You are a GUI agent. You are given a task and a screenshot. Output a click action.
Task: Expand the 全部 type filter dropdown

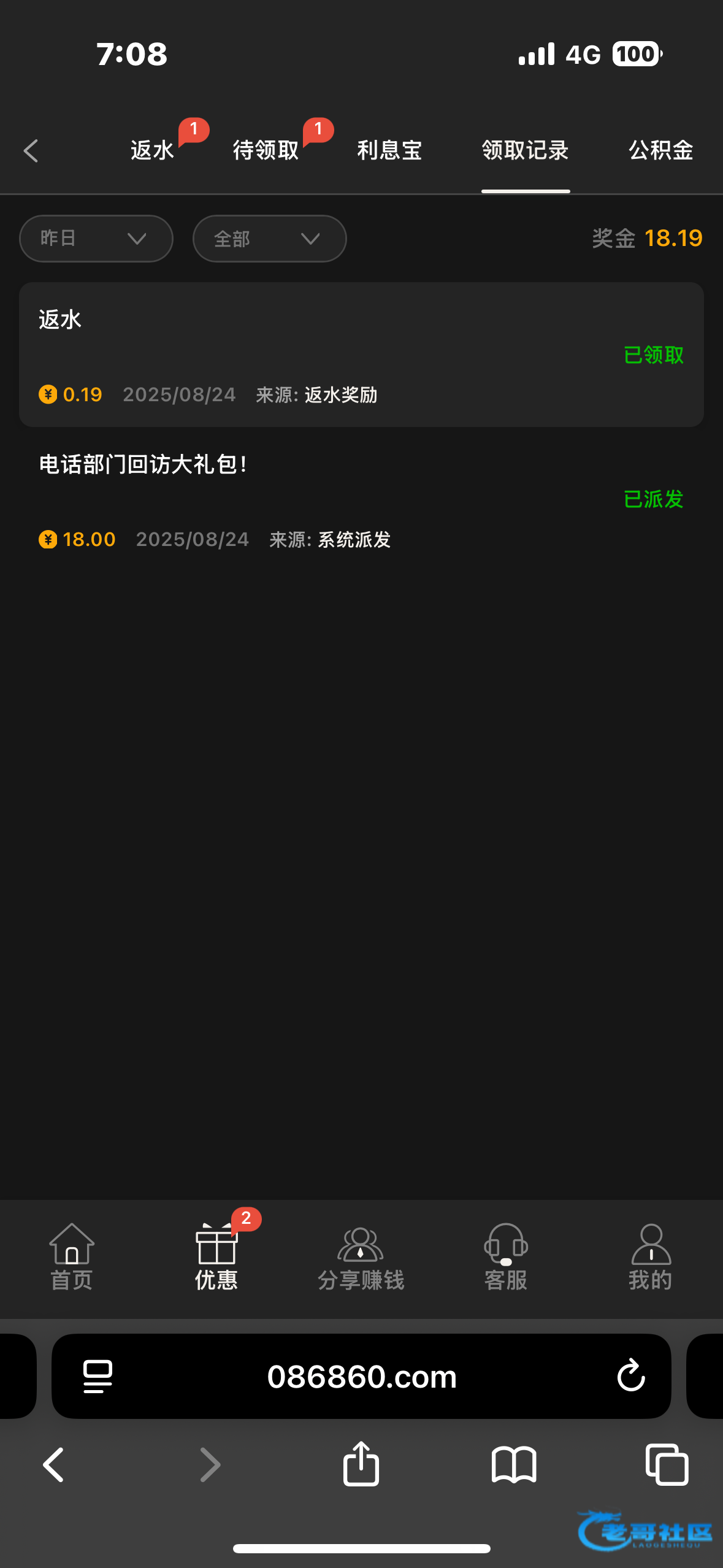(270, 239)
